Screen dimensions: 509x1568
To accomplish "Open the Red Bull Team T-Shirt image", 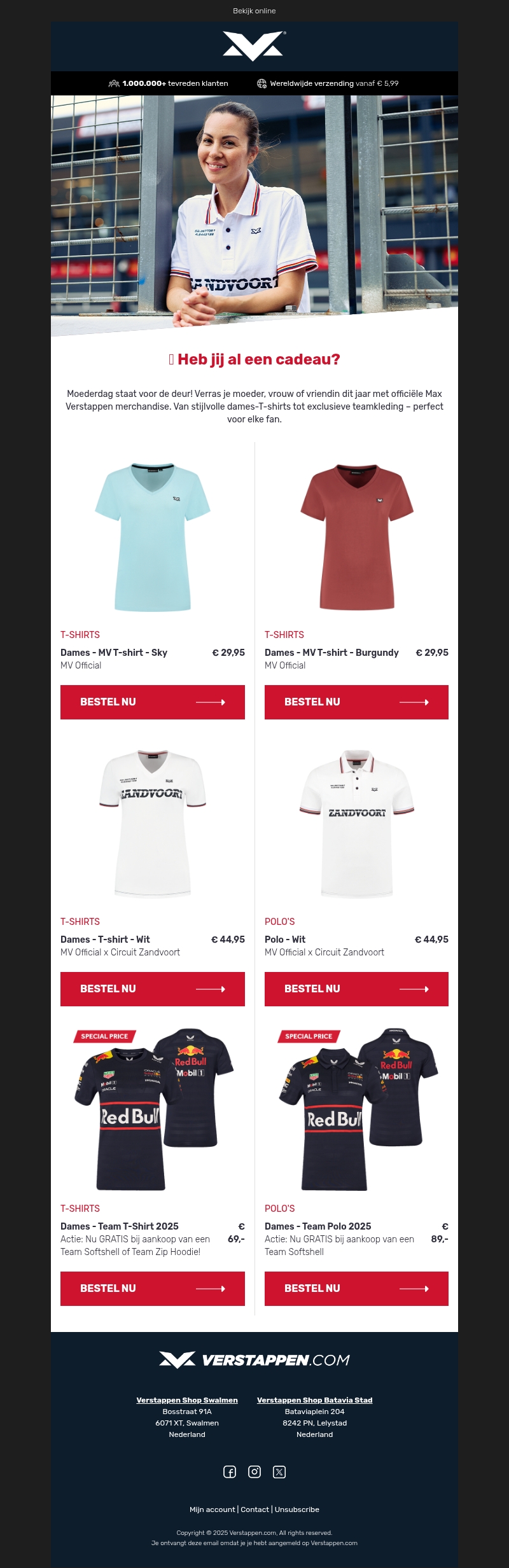I will coord(153,1110).
